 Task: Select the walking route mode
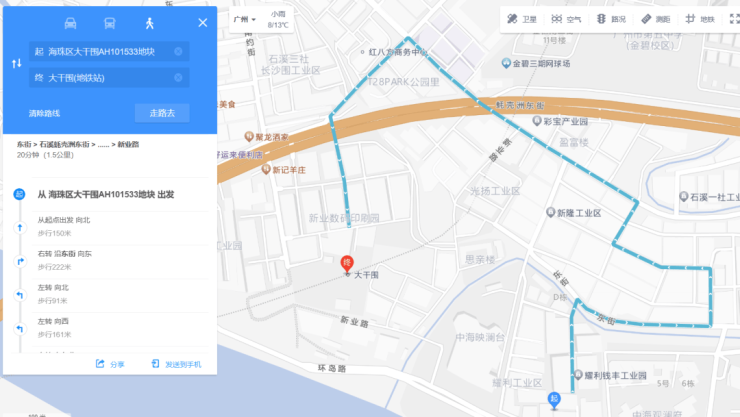coord(150,22)
